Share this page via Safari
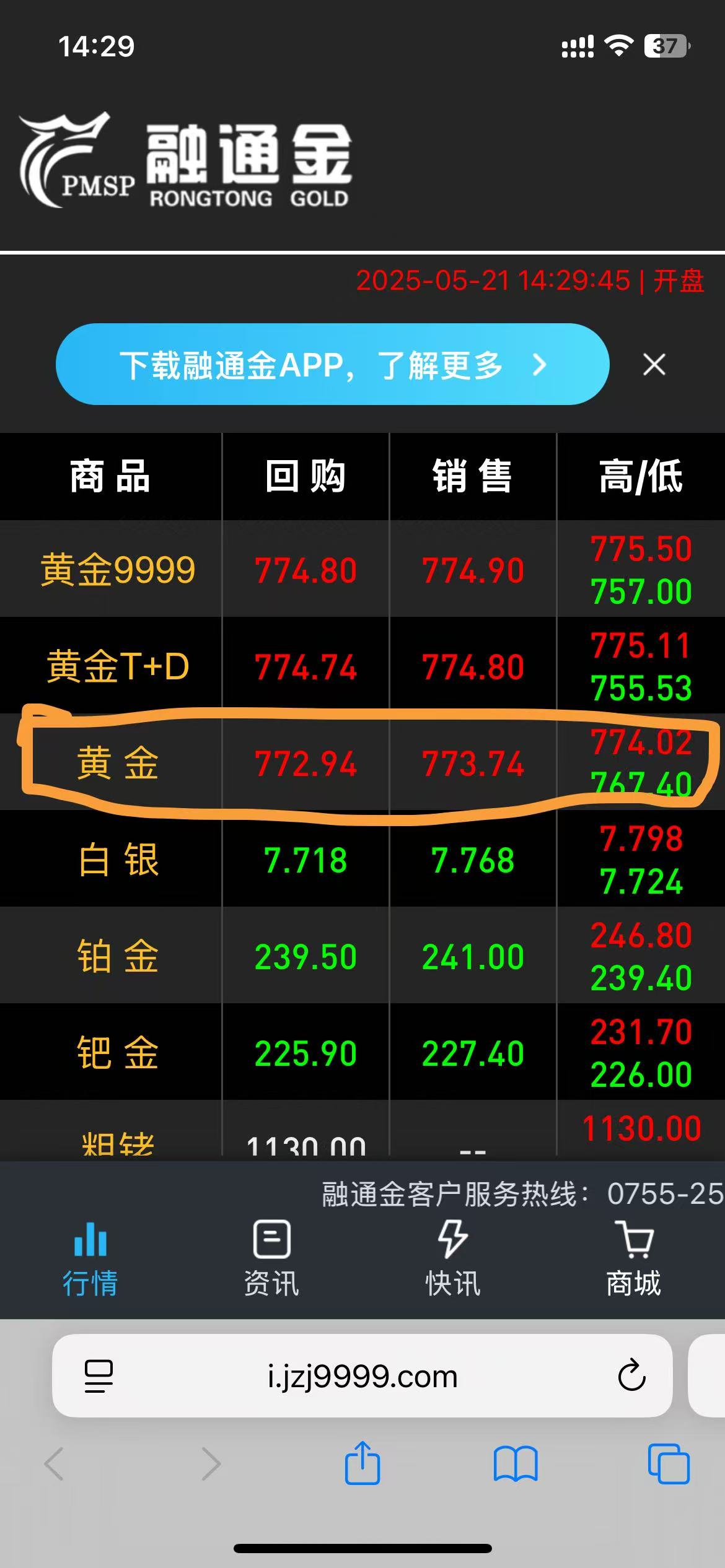Image resolution: width=725 pixels, height=1568 pixels. (x=362, y=1462)
